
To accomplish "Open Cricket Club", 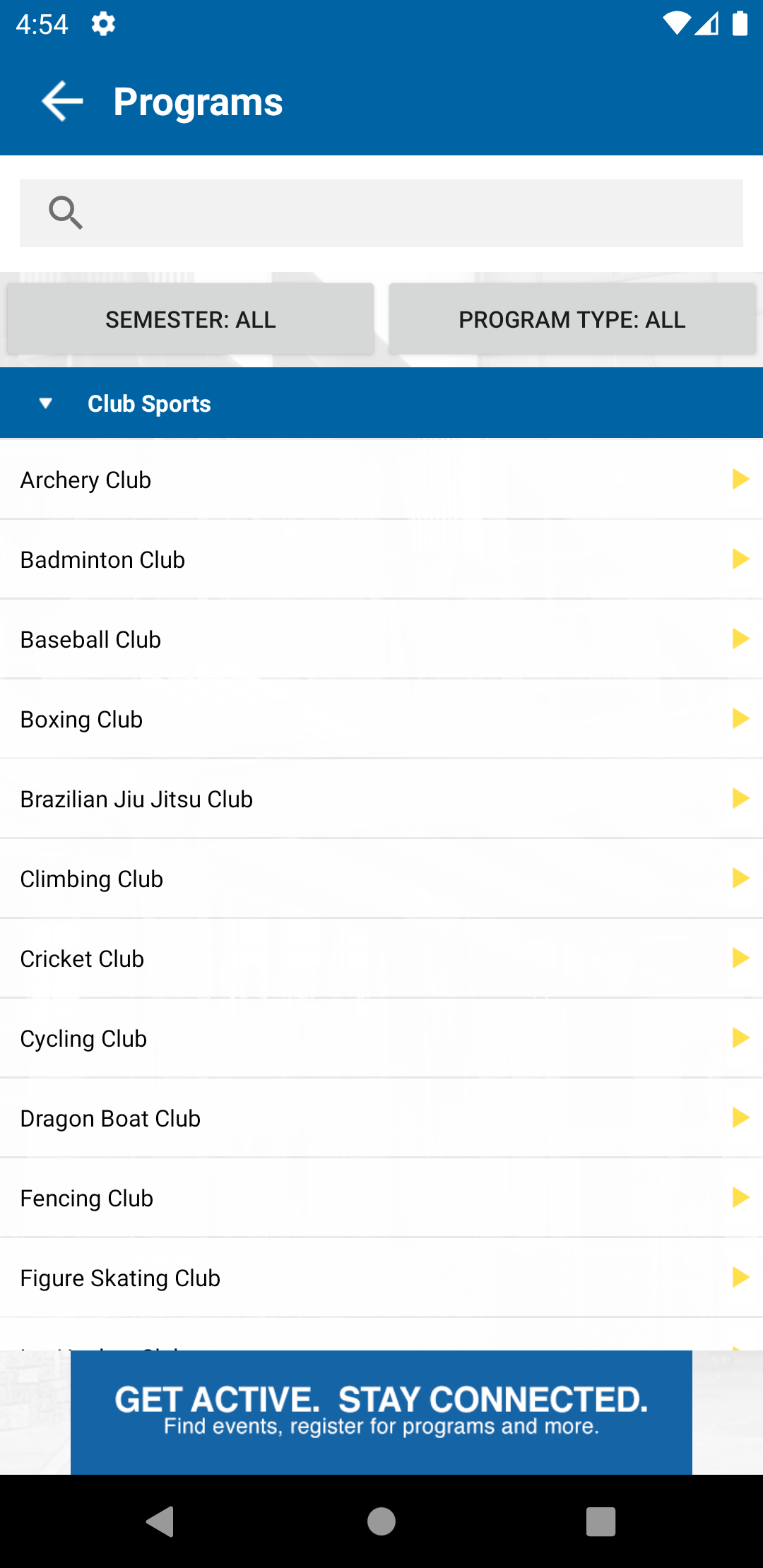I will point(381,958).
